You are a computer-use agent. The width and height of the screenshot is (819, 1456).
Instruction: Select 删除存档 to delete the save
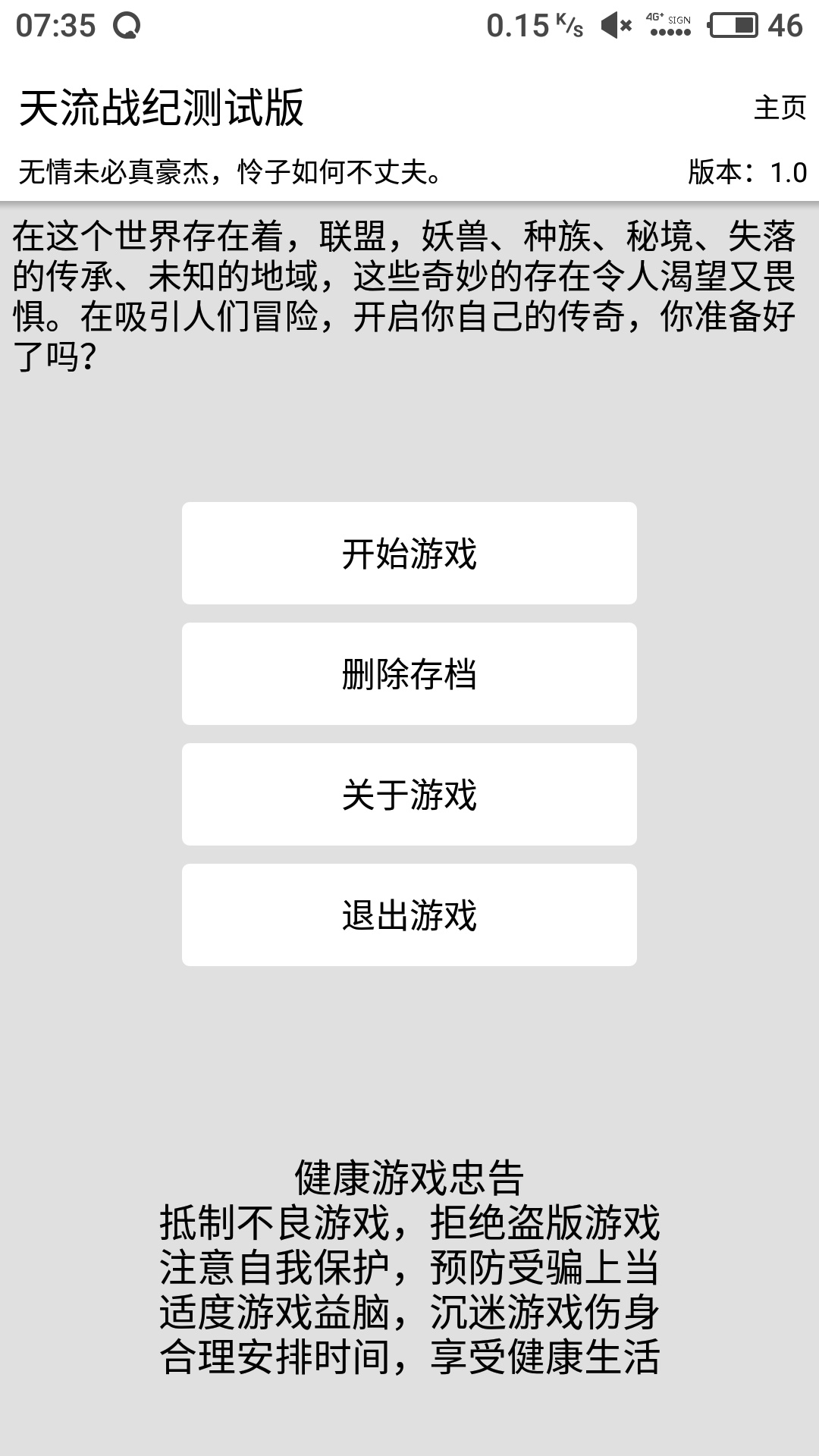[409, 673]
